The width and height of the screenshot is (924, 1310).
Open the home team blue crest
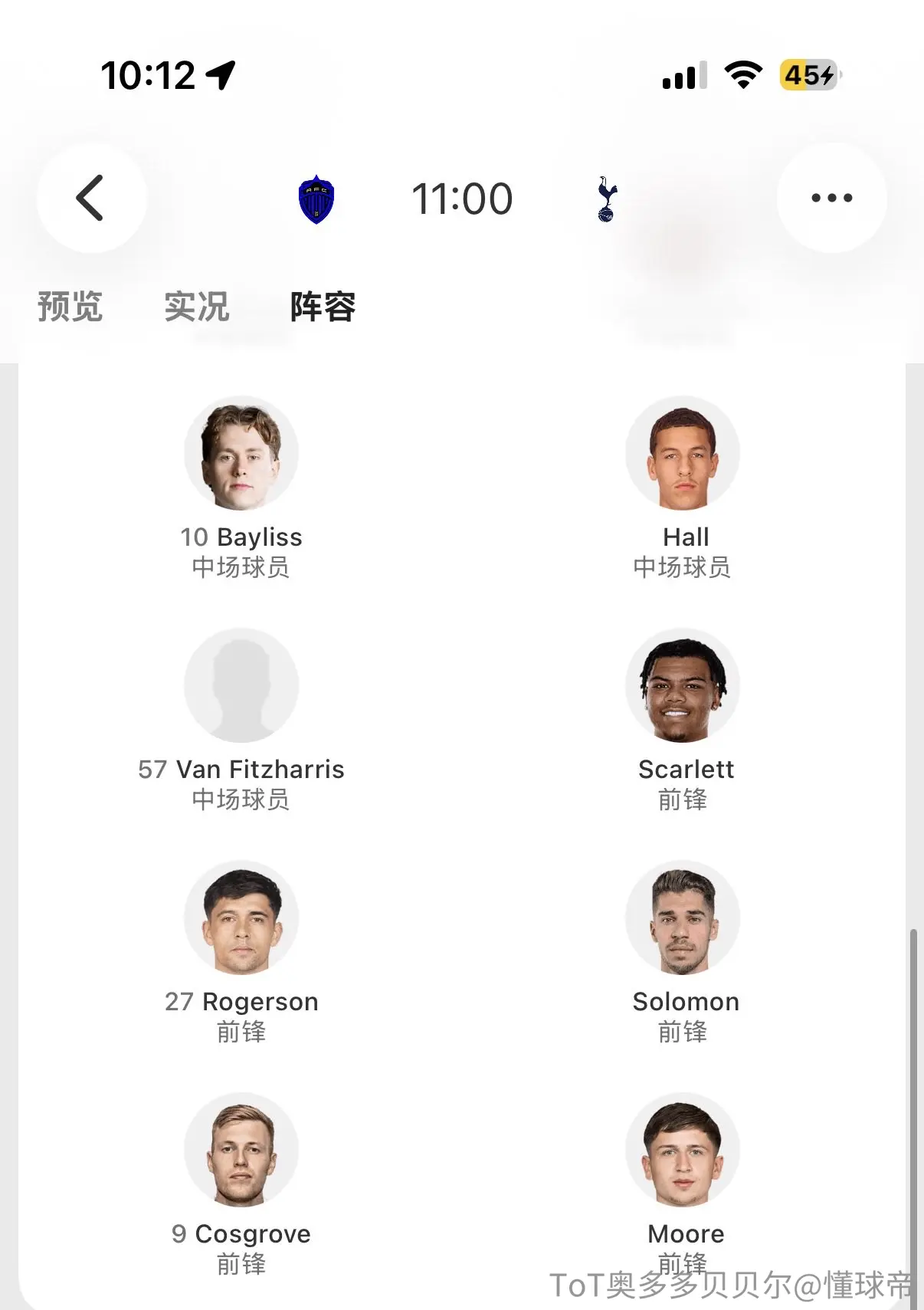[x=316, y=199]
